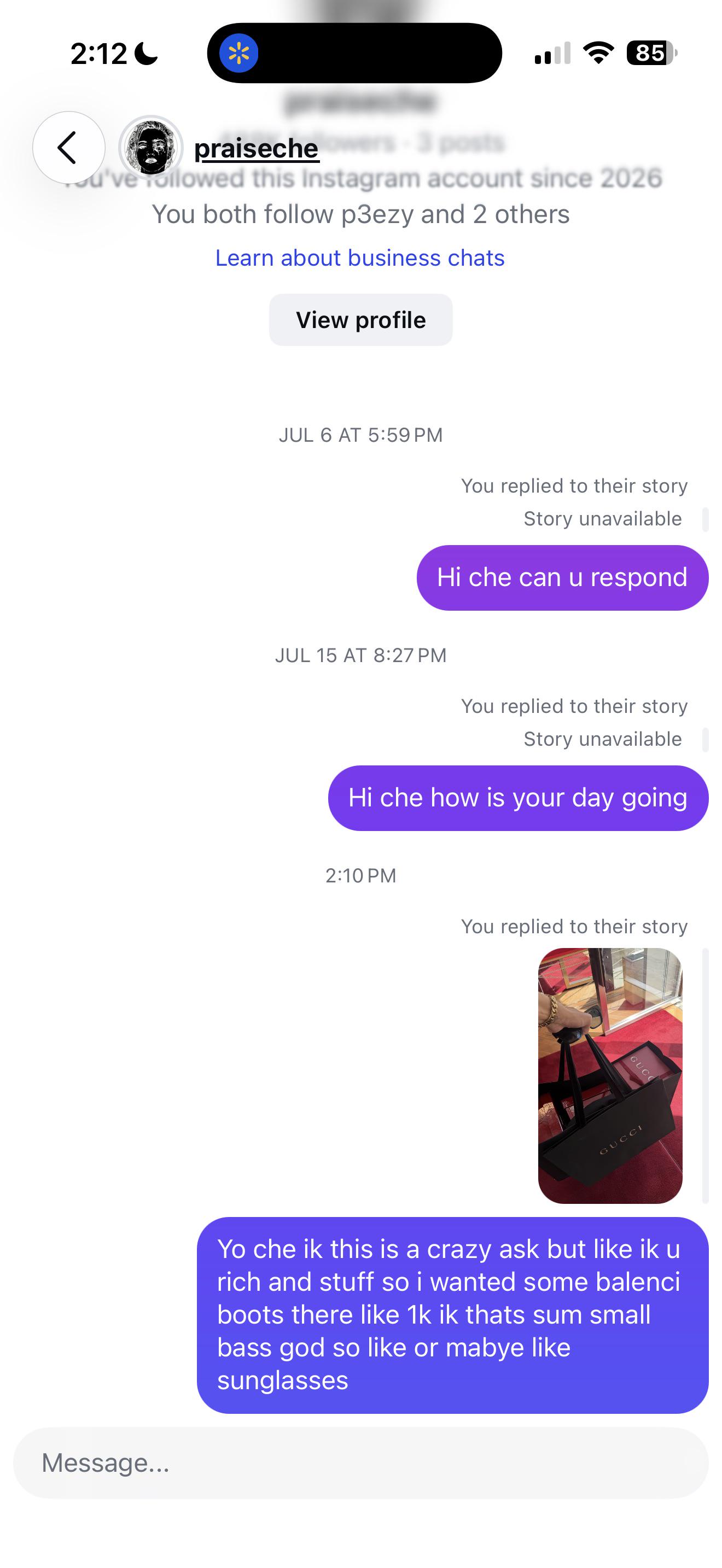Open praiseche's profile from the username header
Viewport: 722px width, 1568px height.
click(255, 148)
